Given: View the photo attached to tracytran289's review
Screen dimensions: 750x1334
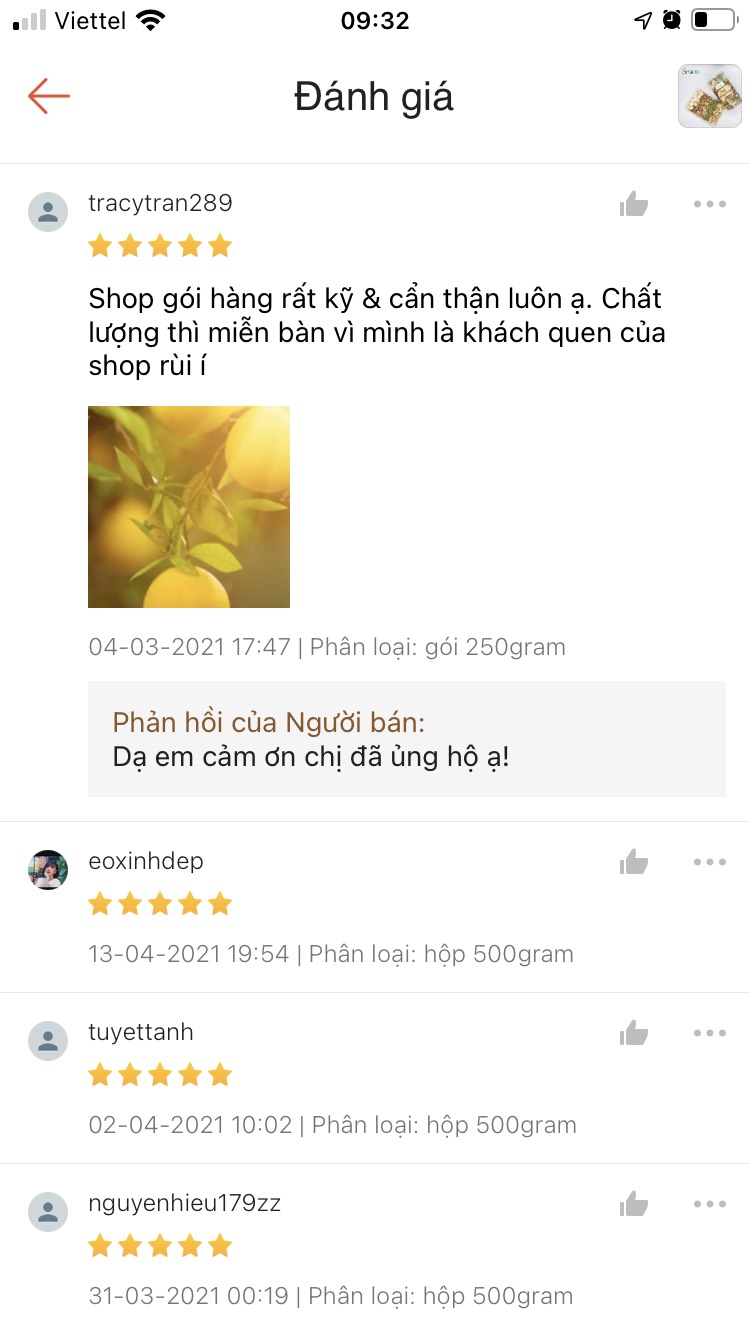Looking at the screenshot, I should point(189,507).
